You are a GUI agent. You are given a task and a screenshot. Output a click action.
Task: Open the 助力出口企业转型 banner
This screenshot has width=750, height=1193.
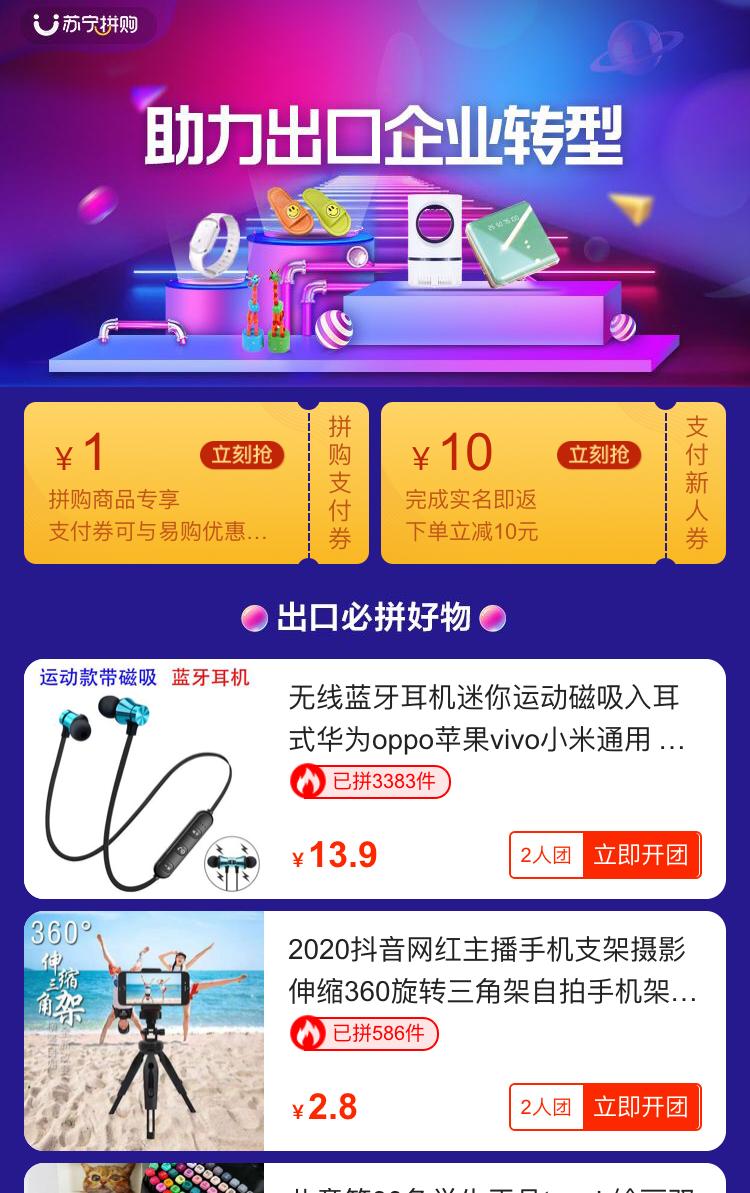tap(375, 200)
